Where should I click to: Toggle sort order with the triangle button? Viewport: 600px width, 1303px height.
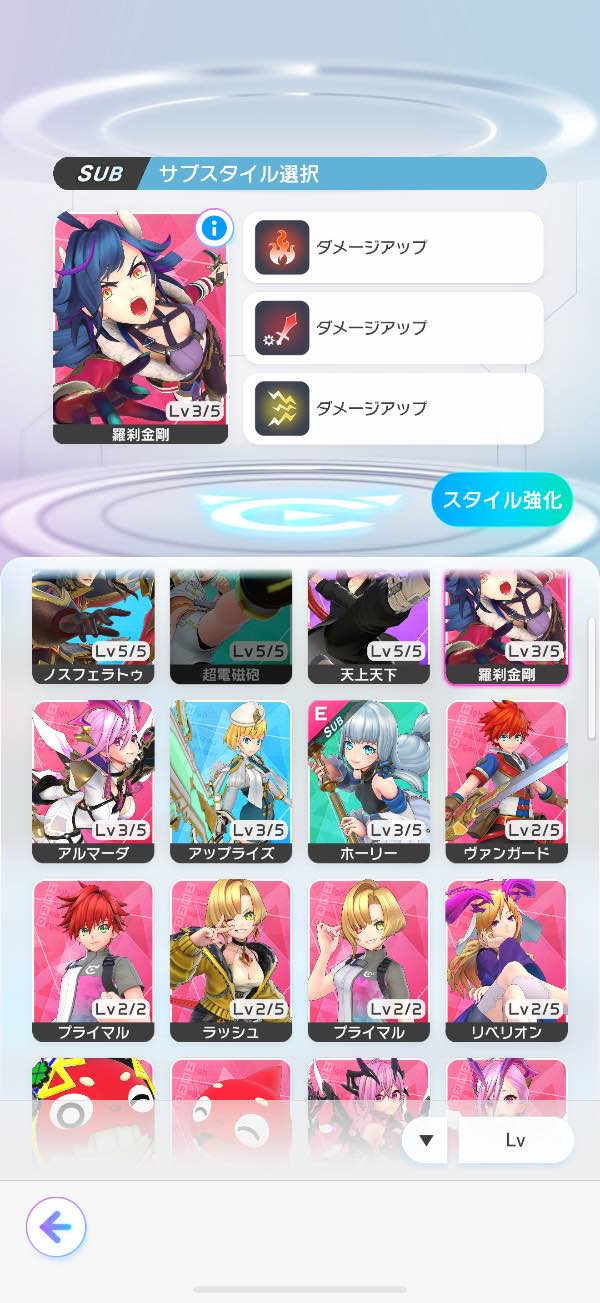click(427, 1140)
